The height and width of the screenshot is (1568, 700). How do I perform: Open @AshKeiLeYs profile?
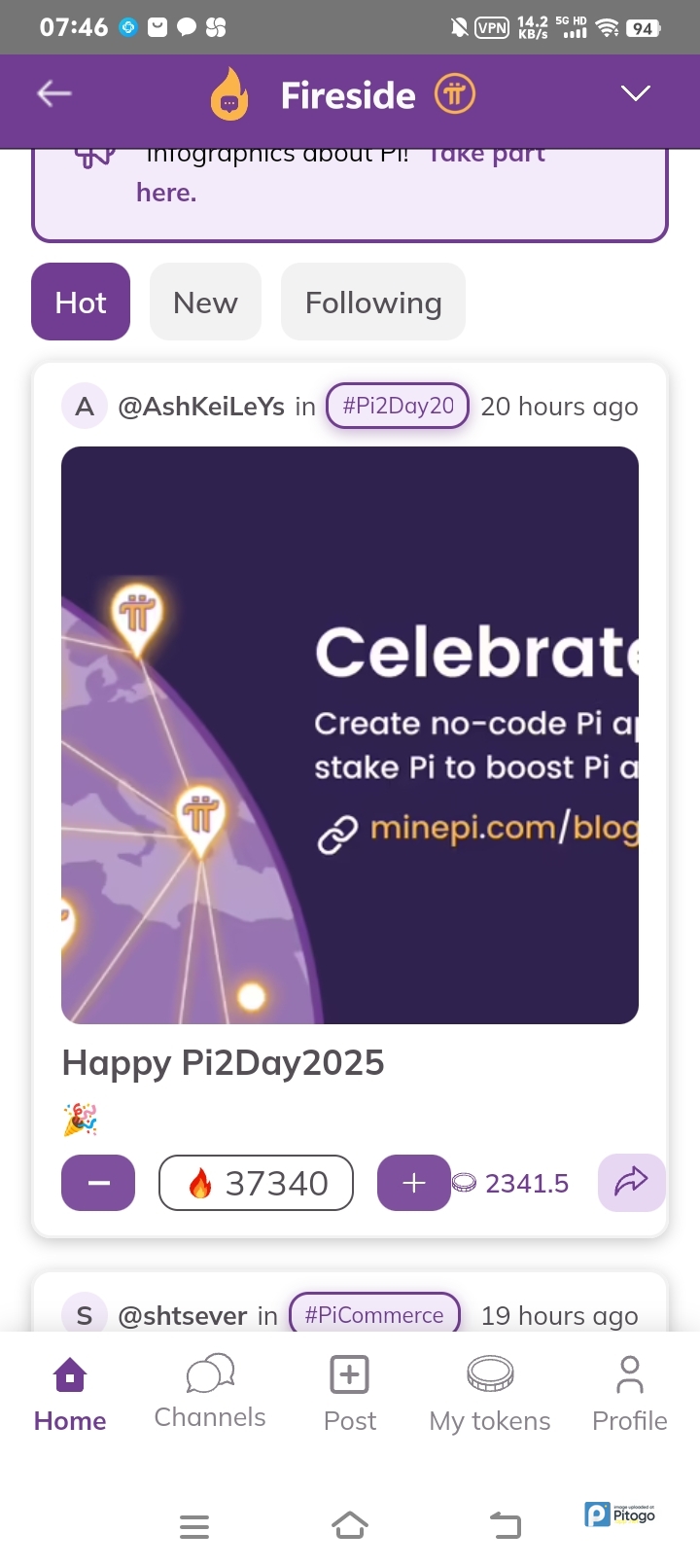(200, 407)
